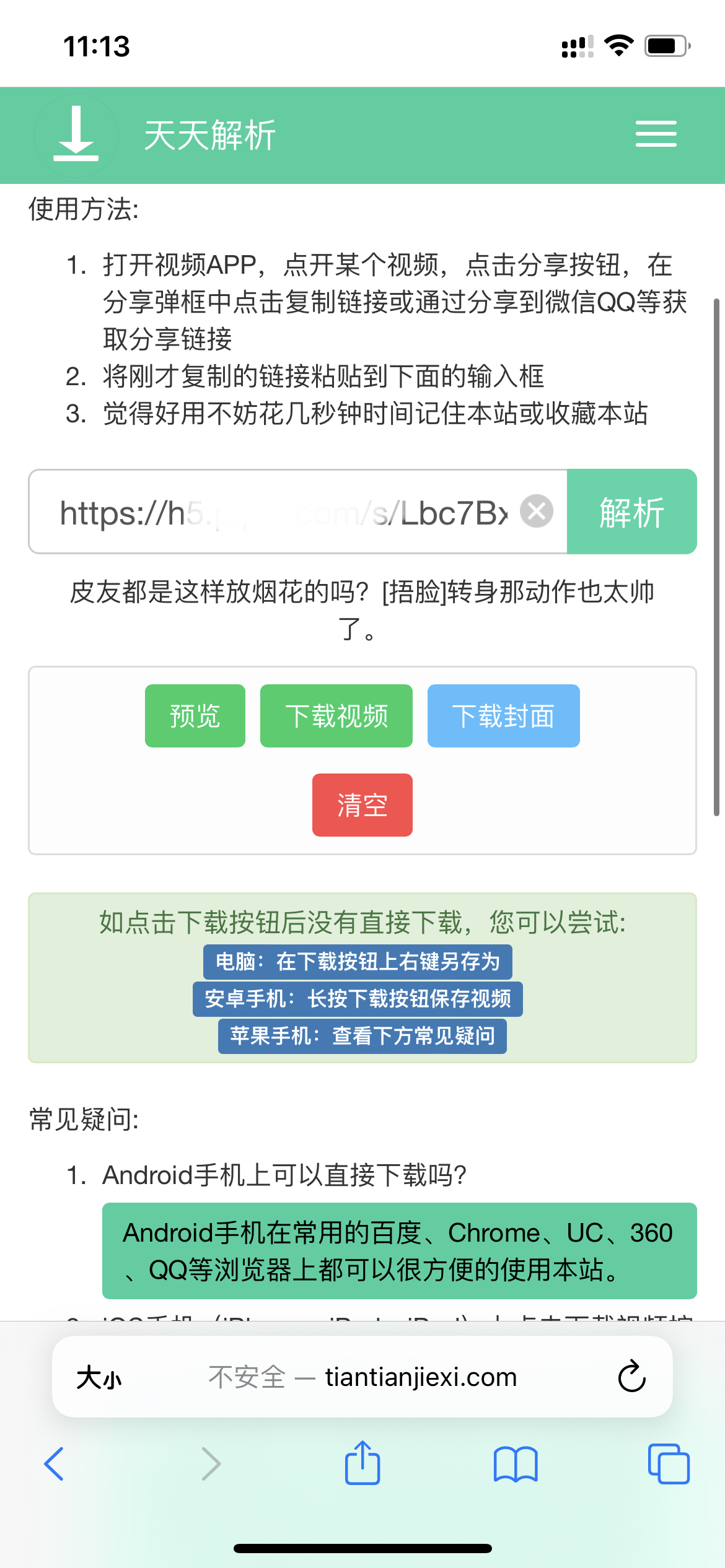Go back in Safari
The width and height of the screenshot is (725, 1568).
click(55, 1464)
